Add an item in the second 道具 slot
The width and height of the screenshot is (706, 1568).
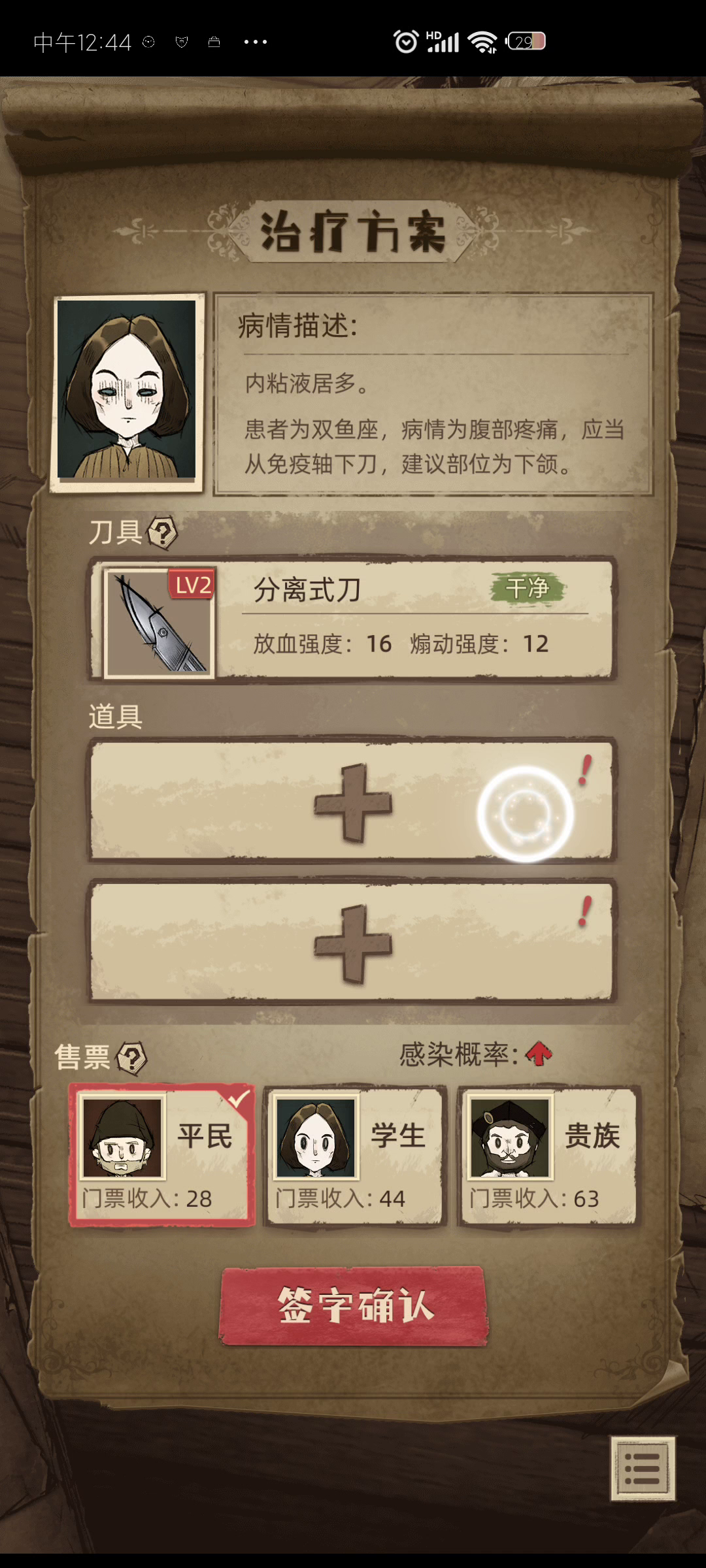coord(352,942)
